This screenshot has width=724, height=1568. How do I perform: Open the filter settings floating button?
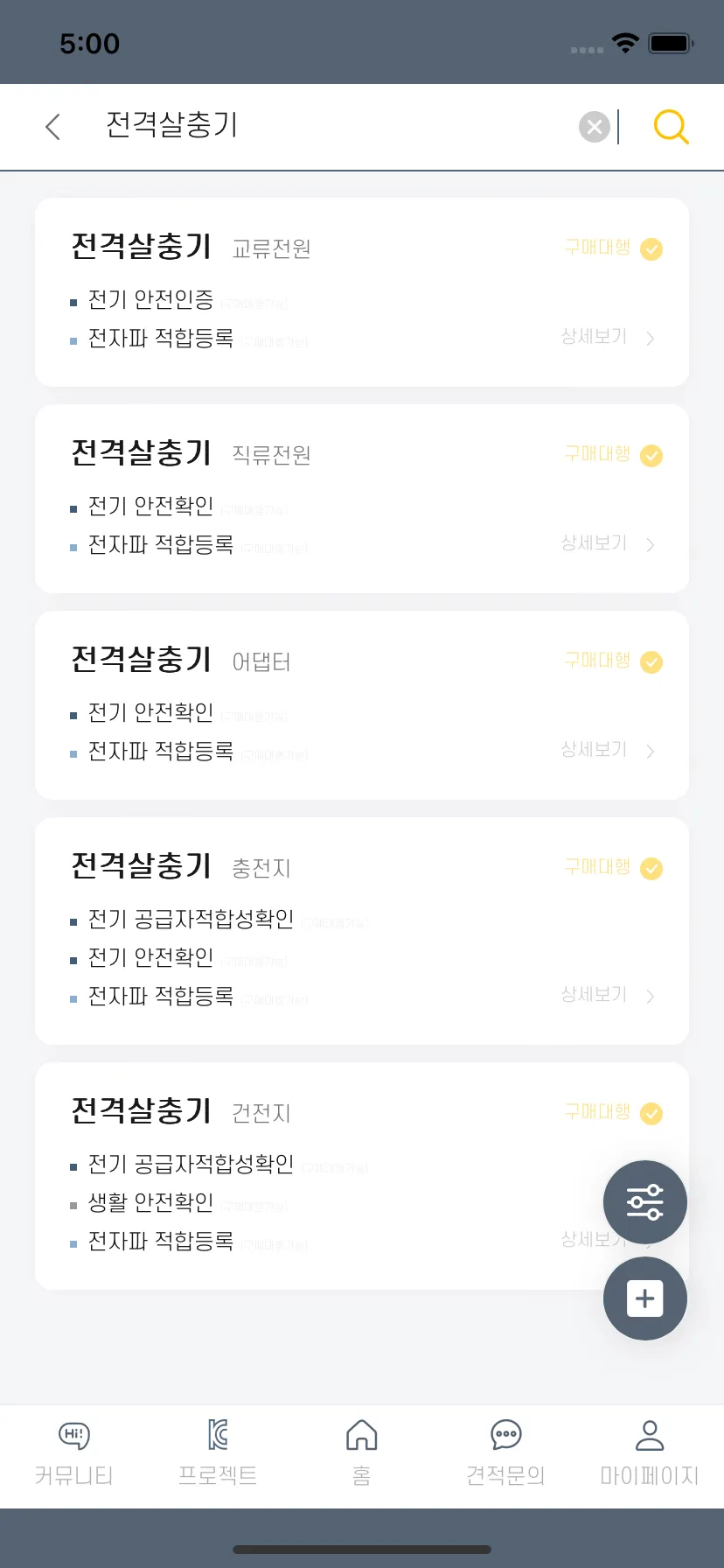[x=645, y=1202]
